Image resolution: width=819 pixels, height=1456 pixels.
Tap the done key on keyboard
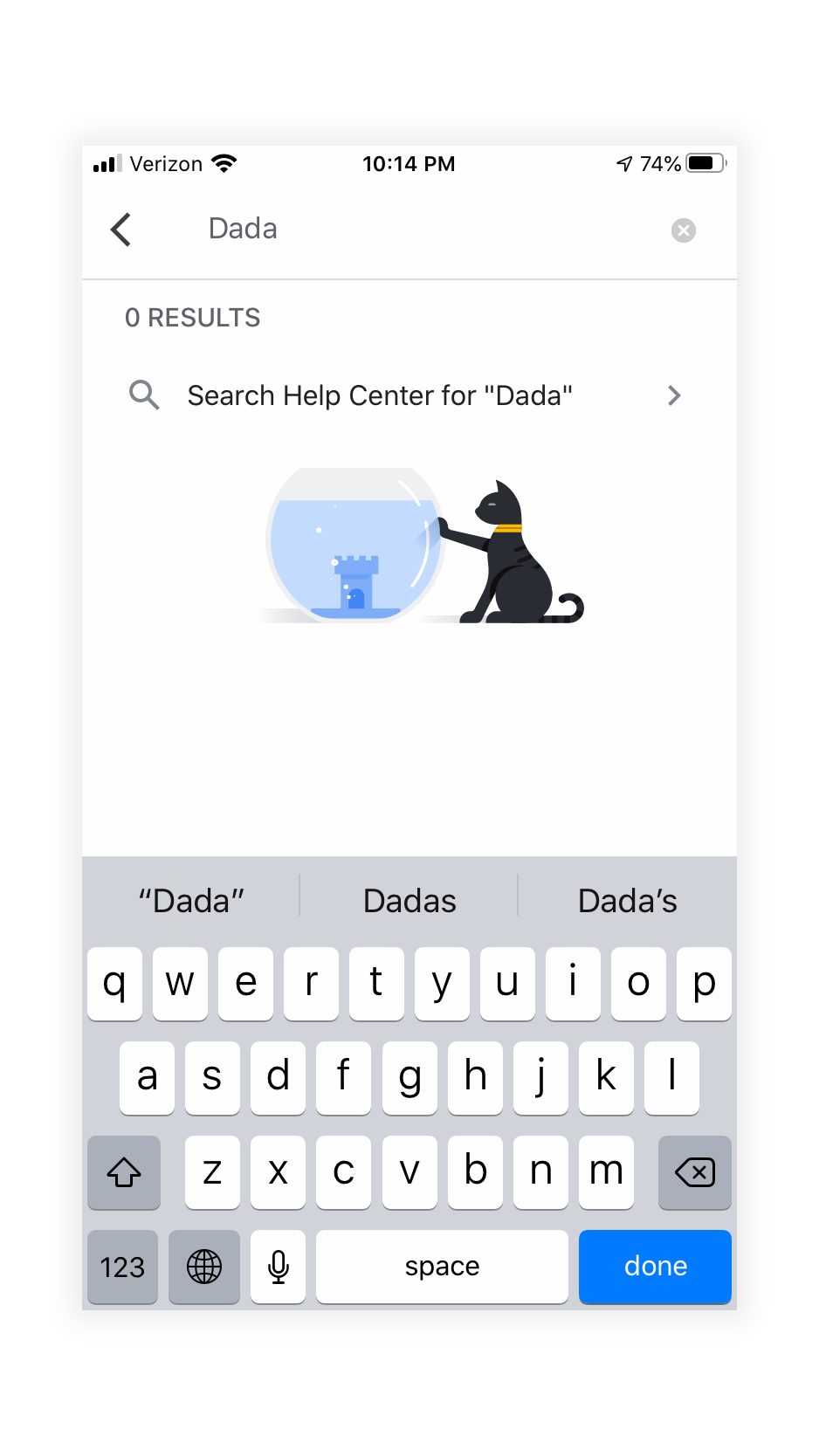[x=655, y=1266]
